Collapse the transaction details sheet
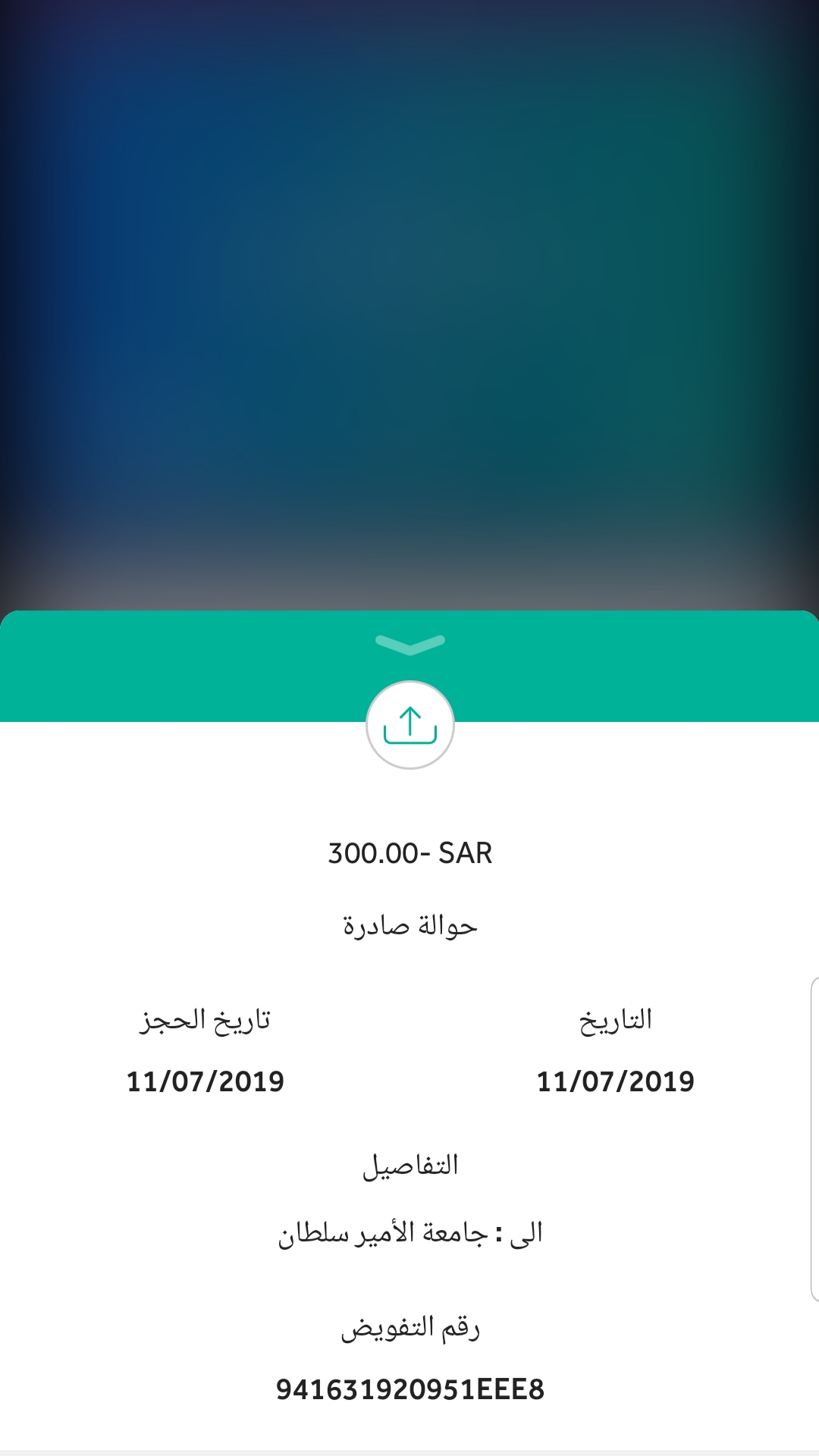Screen dimensions: 819x1456 410,645
